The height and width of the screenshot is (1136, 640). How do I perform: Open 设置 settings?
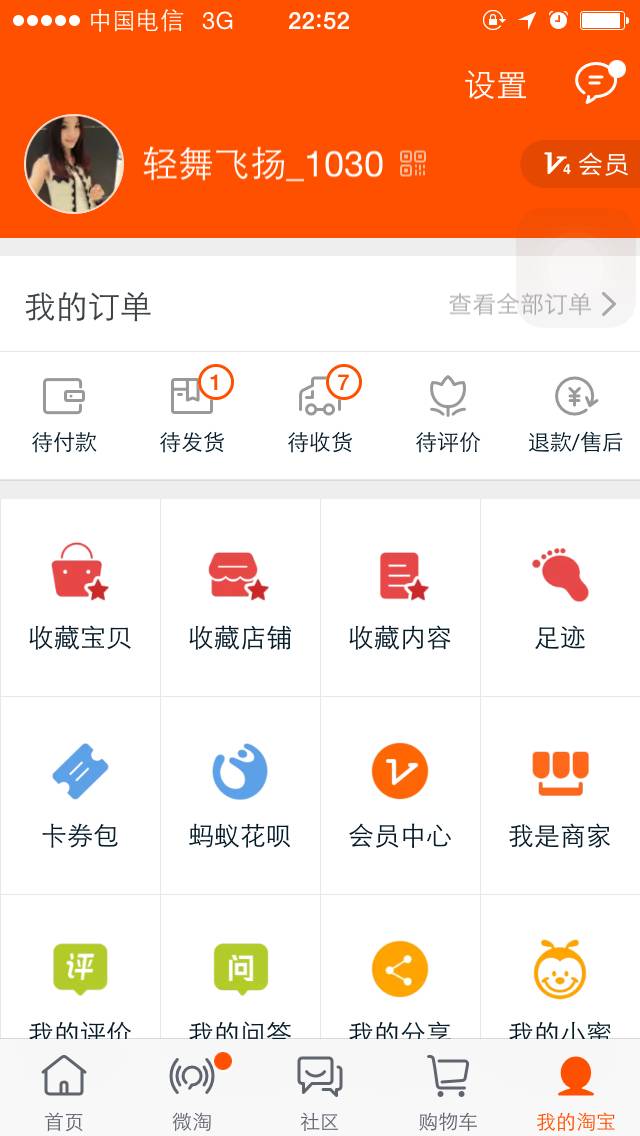click(x=496, y=85)
